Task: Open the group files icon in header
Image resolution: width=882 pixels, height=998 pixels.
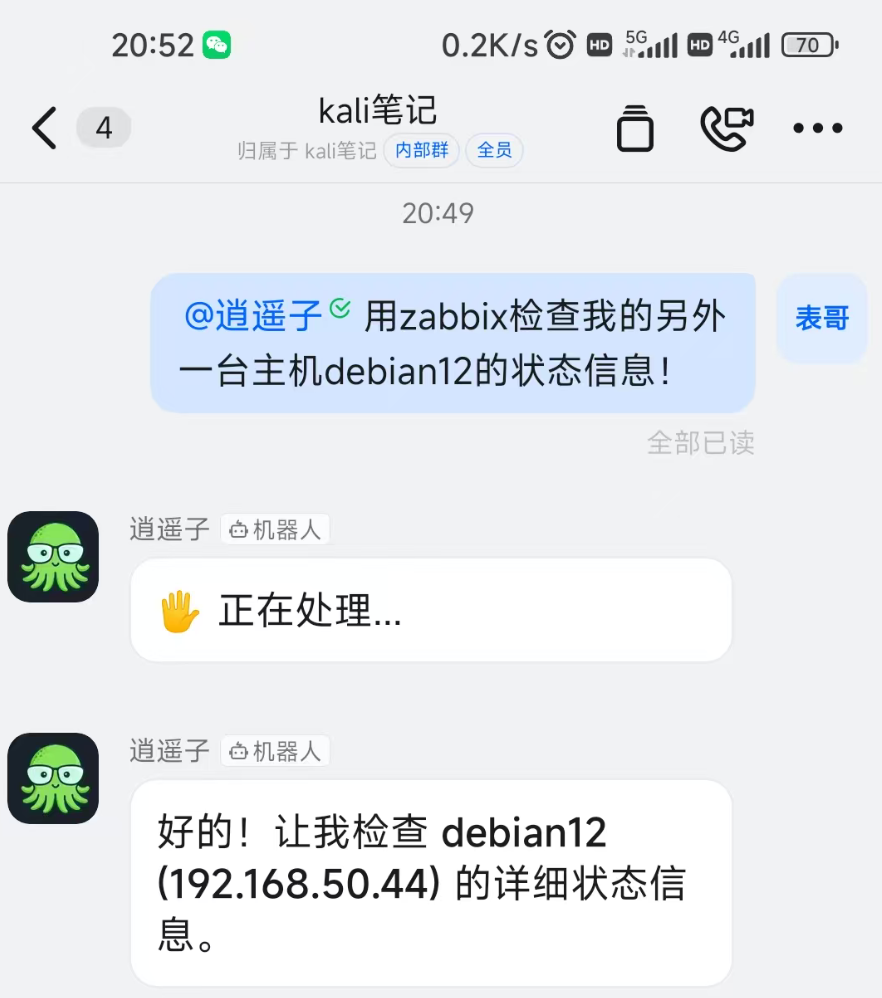Action: point(635,128)
